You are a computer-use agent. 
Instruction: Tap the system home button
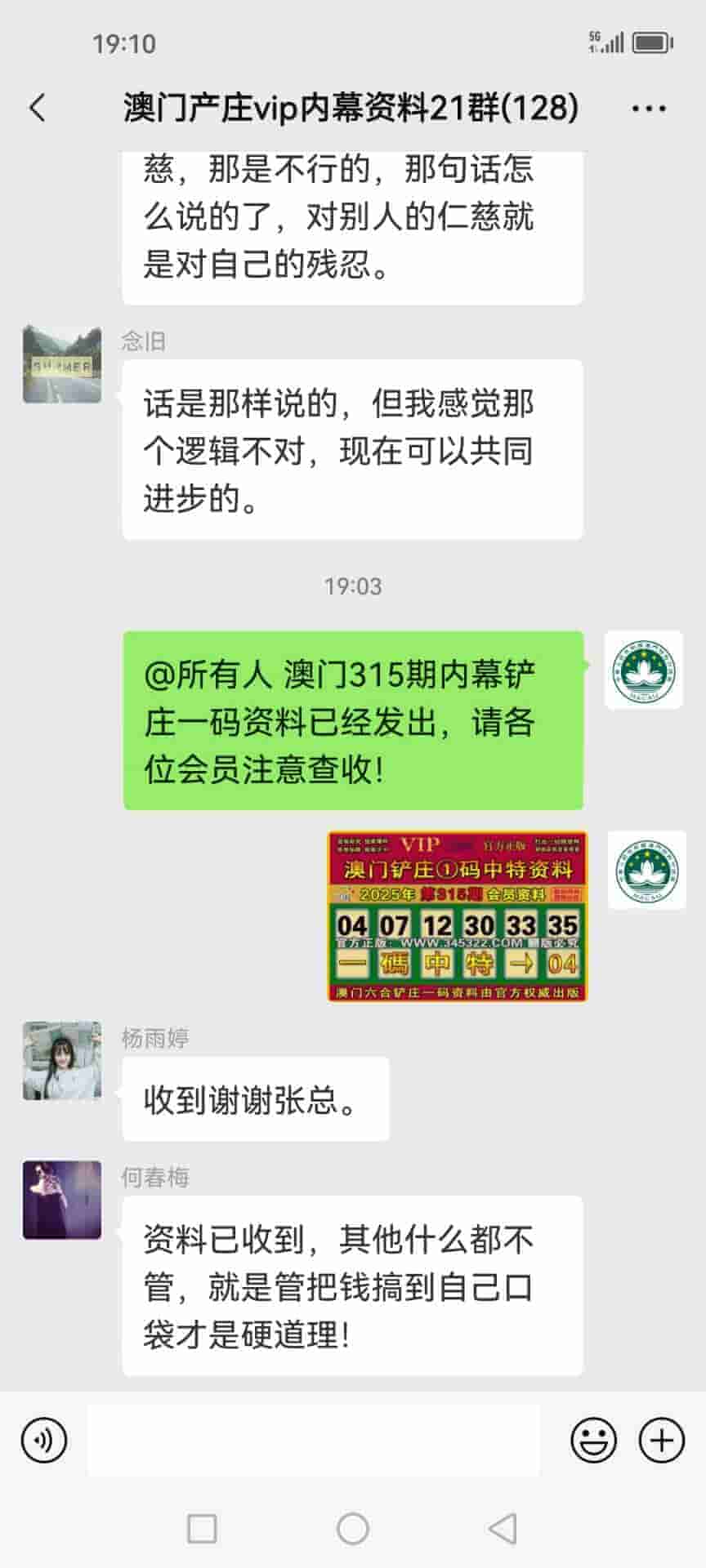pyautogui.click(x=353, y=1528)
